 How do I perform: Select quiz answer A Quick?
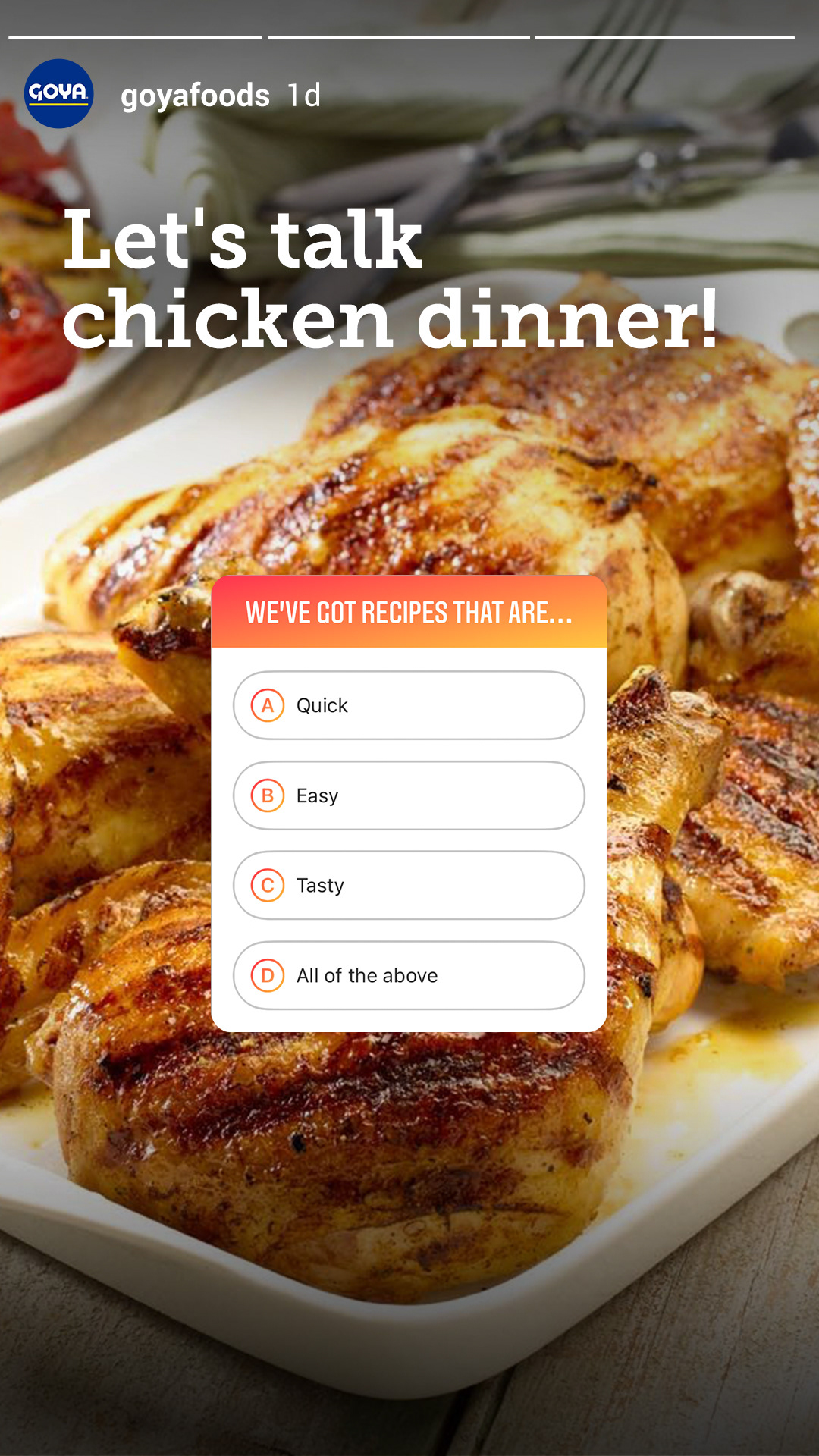tap(409, 705)
